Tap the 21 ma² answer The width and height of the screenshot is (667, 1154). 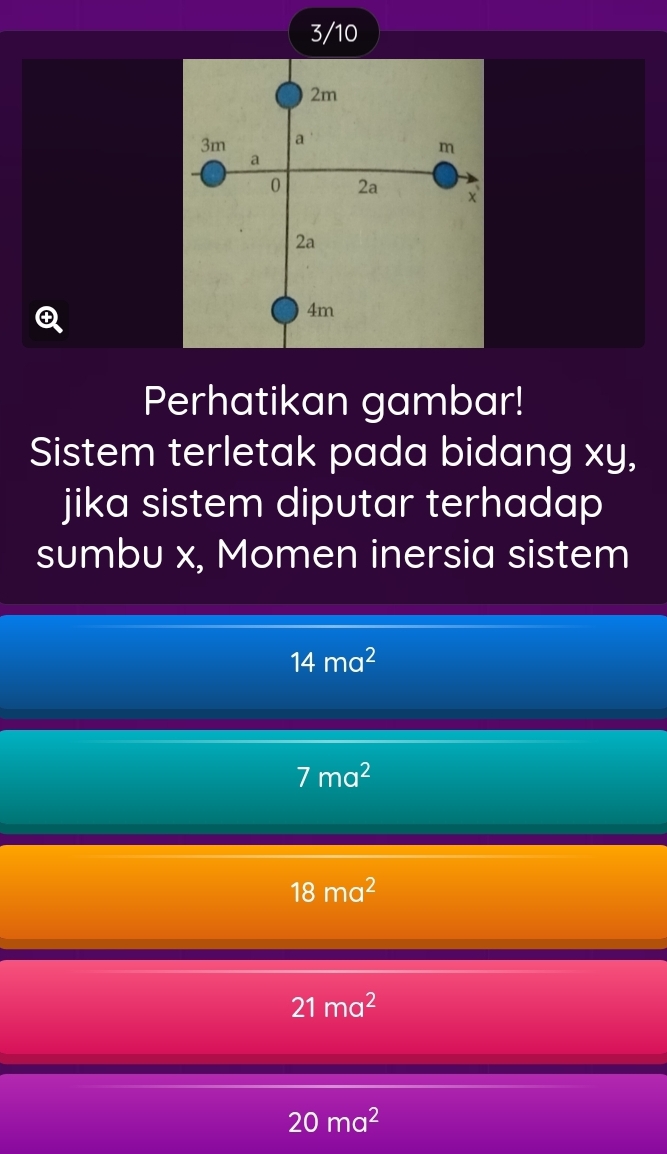[x=333, y=1006]
